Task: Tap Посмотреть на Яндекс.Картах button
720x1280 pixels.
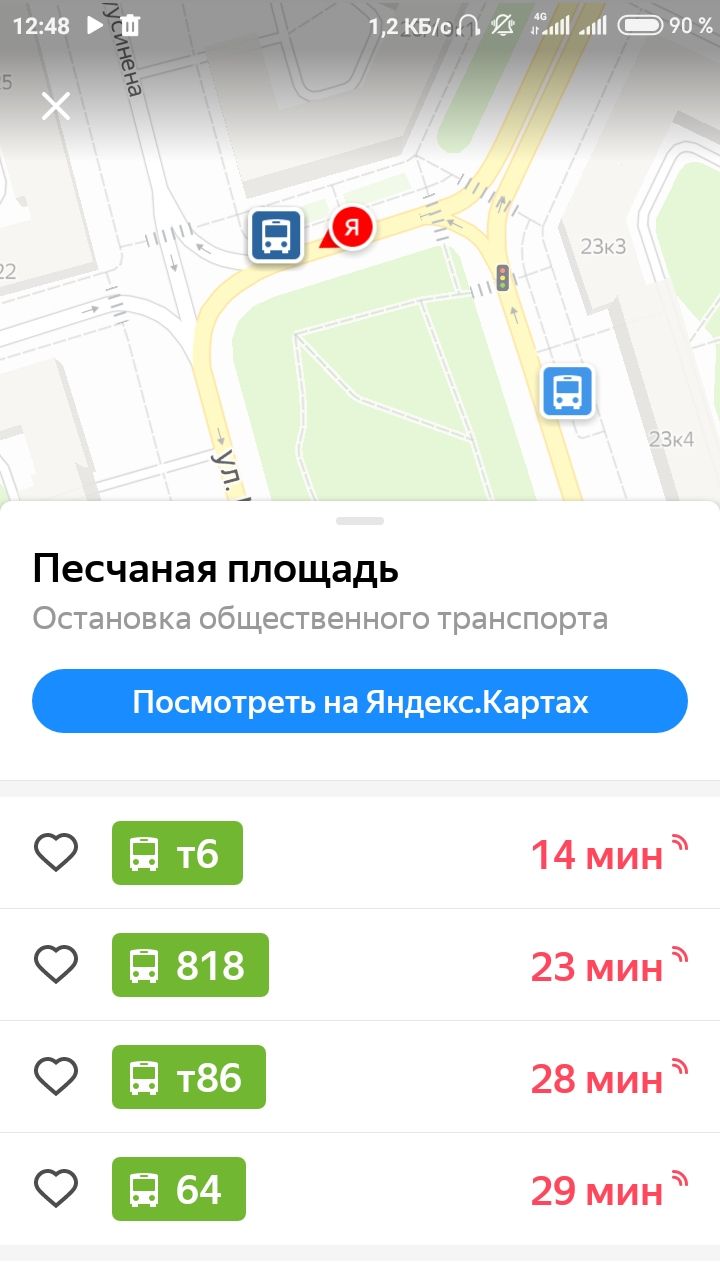Action: [x=360, y=701]
